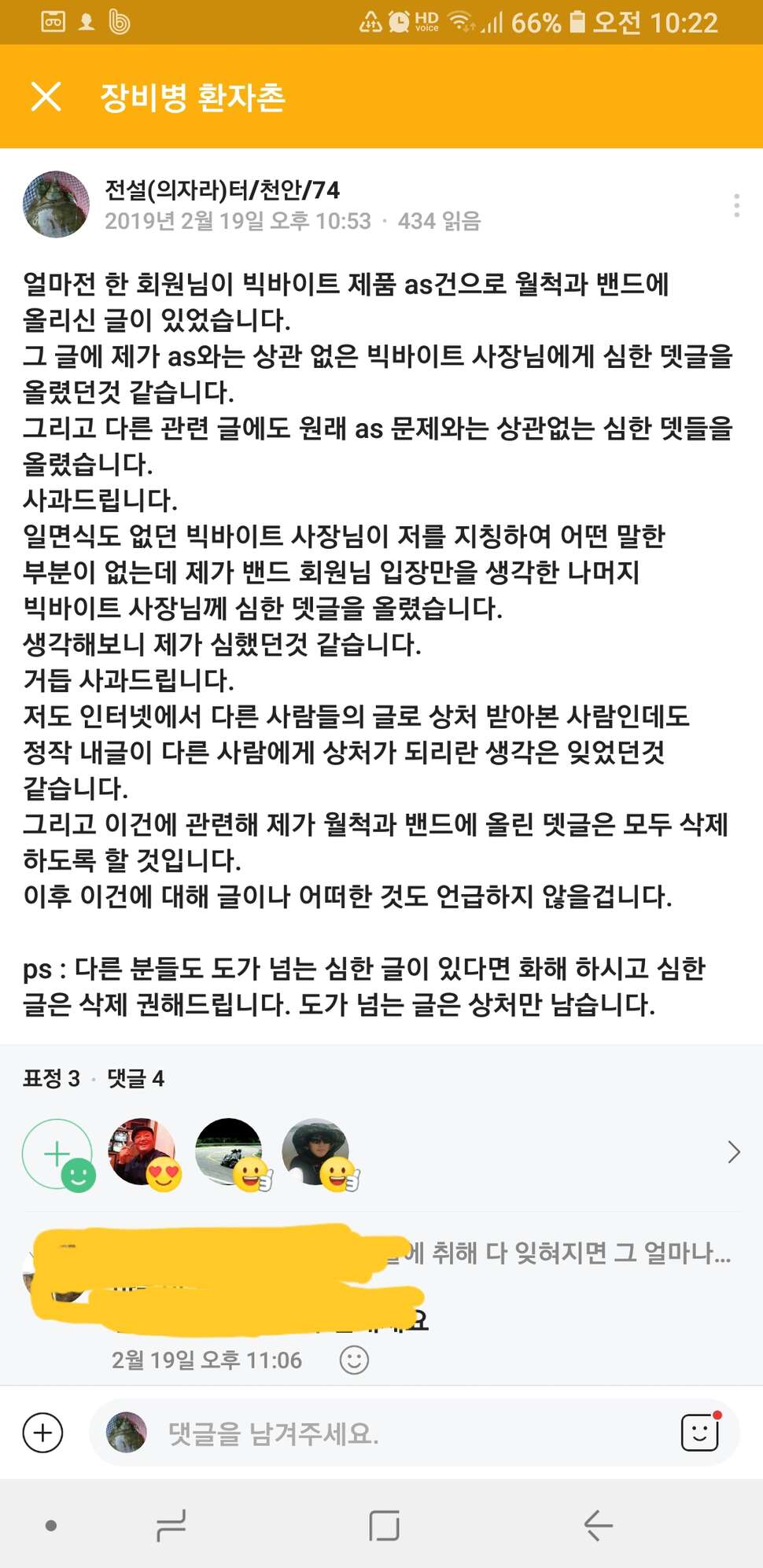
Task: Close the post with the X button
Action: click(x=46, y=97)
